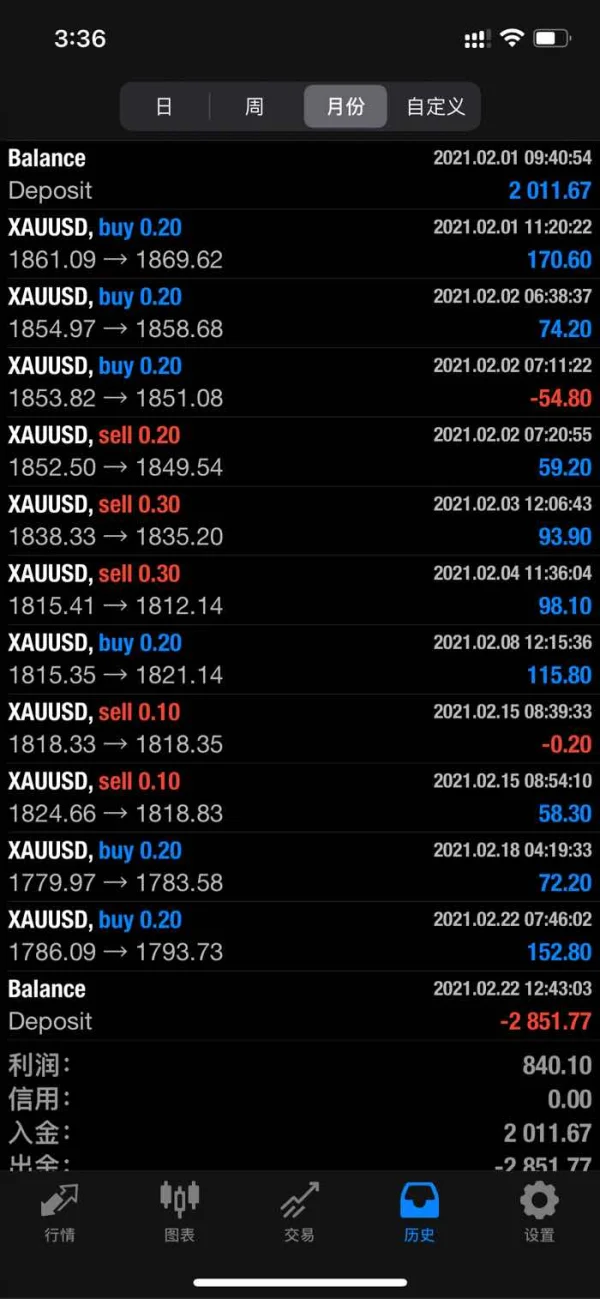View details of XAUUSD sell 1838.33 → 1835.20
This screenshot has height=1299, width=600.
tap(300, 520)
